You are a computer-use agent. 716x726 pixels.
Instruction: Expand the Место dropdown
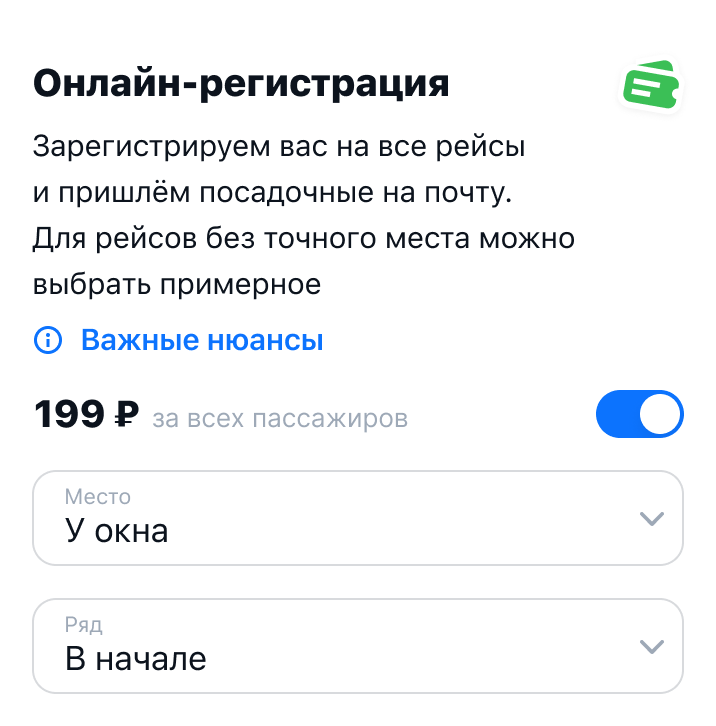click(x=358, y=518)
